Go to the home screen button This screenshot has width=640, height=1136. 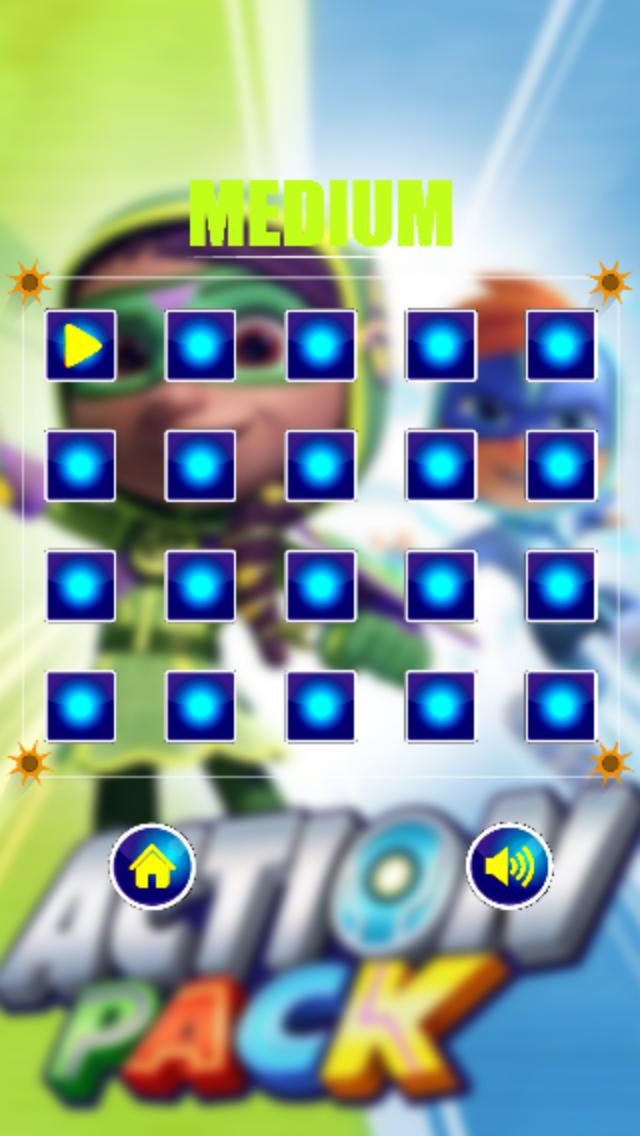(x=152, y=866)
